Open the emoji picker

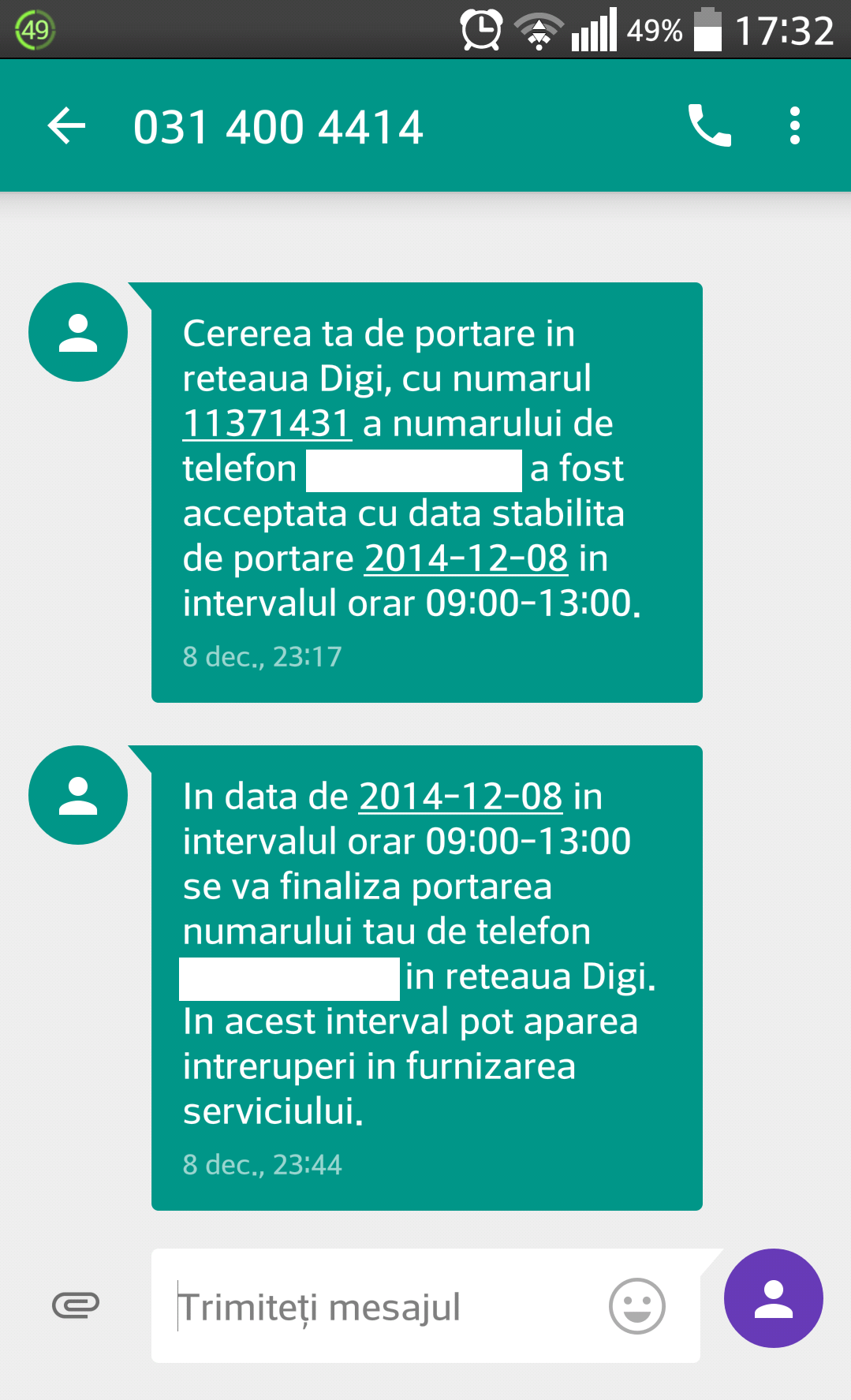(636, 1305)
